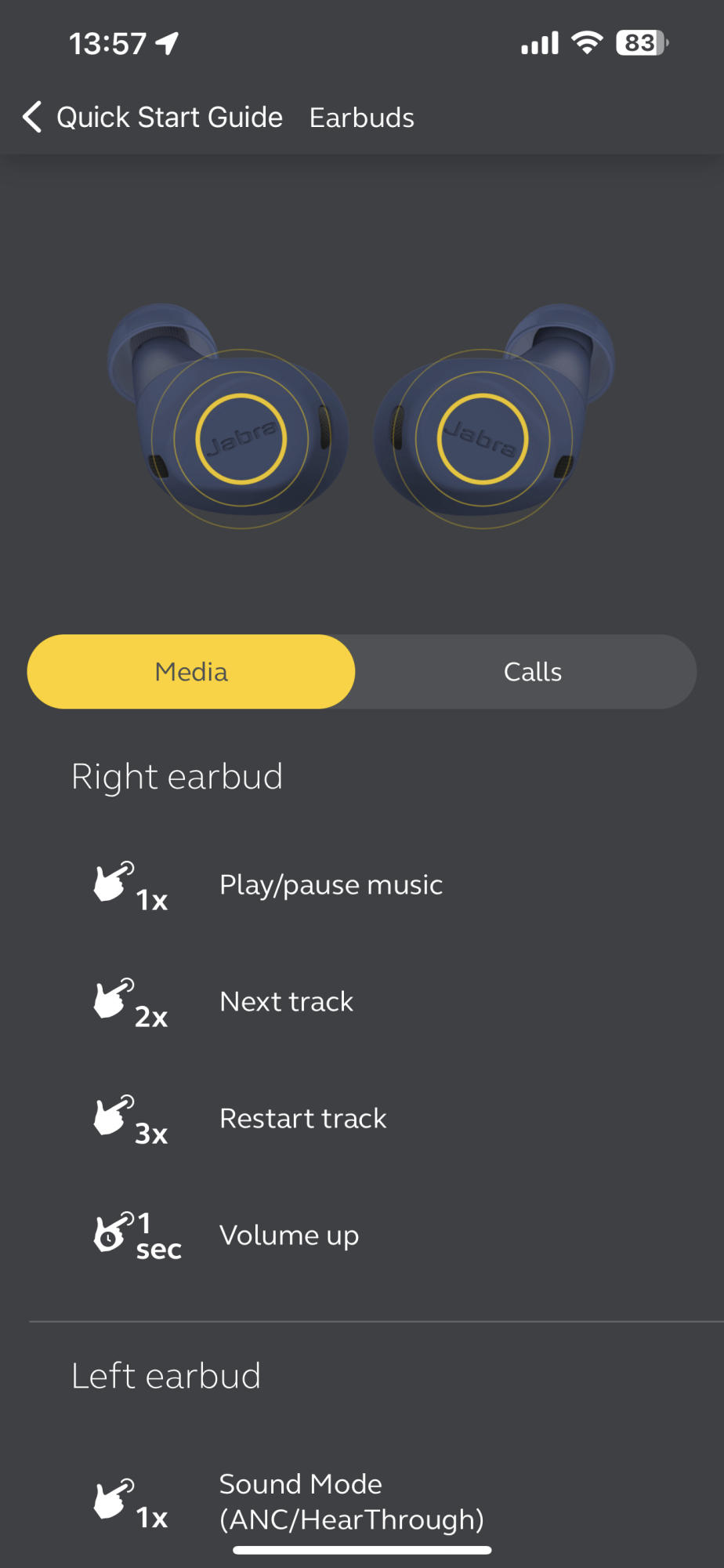
Task: Select the Media tab
Action: coord(191,672)
